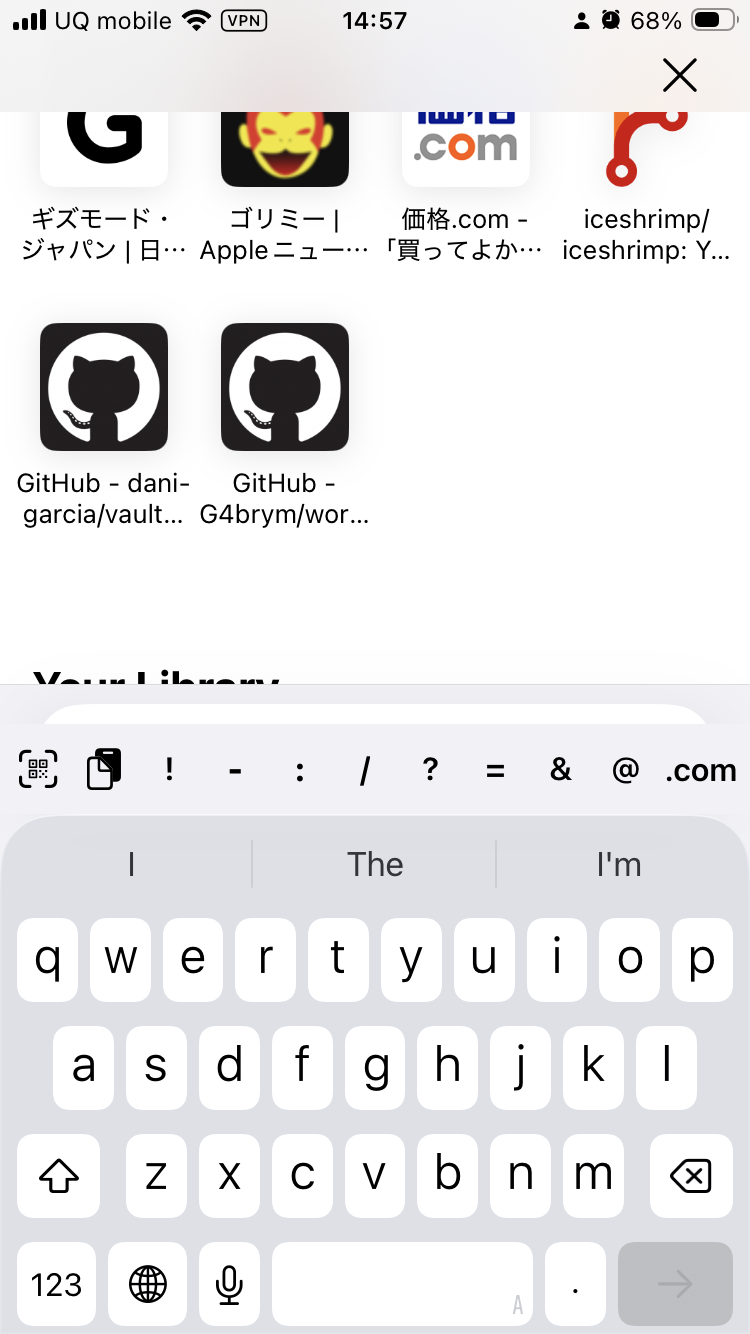Start dictation with the microphone key
The height and width of the screenshot is (1334, 750).
tap(230, 1284)
